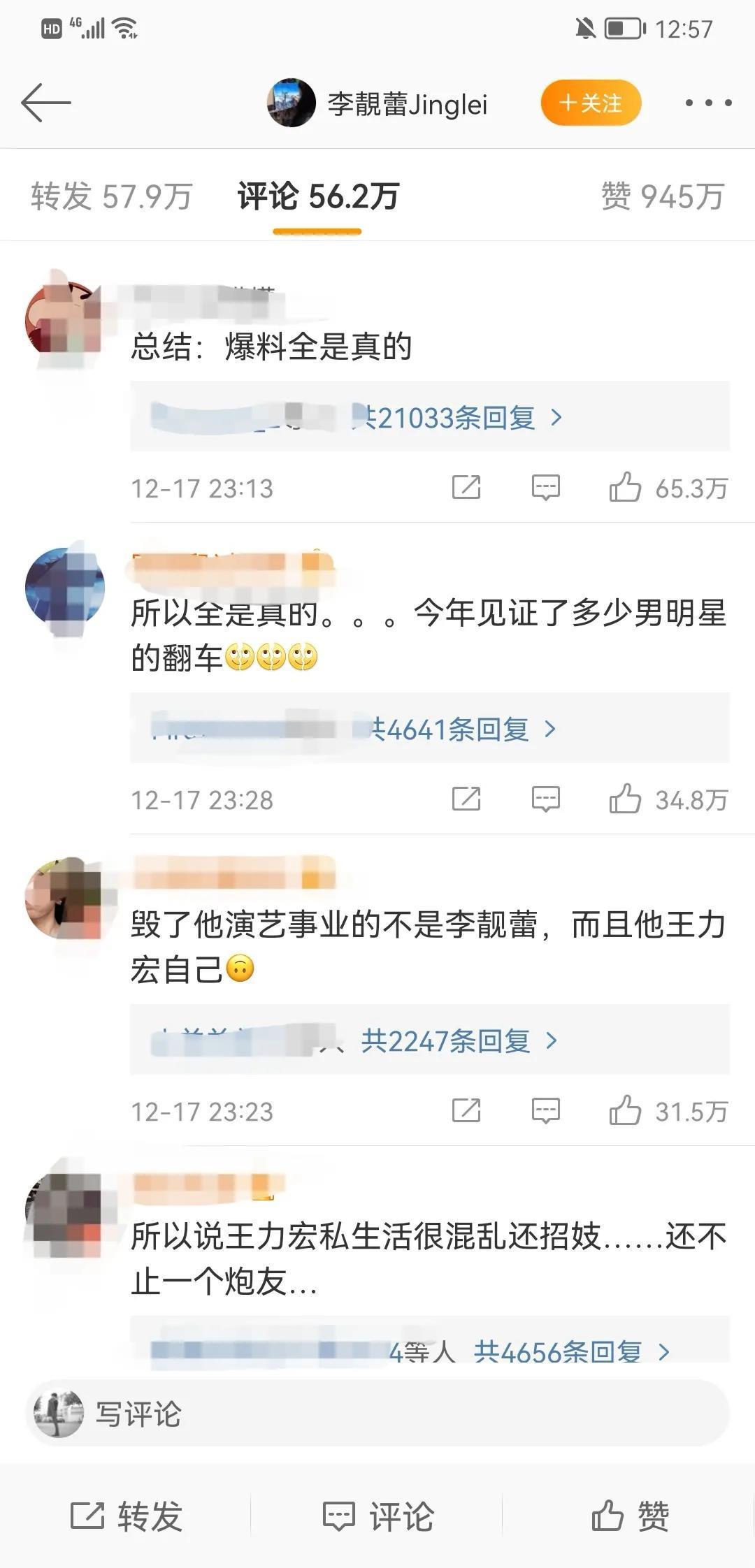Like the comment with 31.5万 likes

625,1110
